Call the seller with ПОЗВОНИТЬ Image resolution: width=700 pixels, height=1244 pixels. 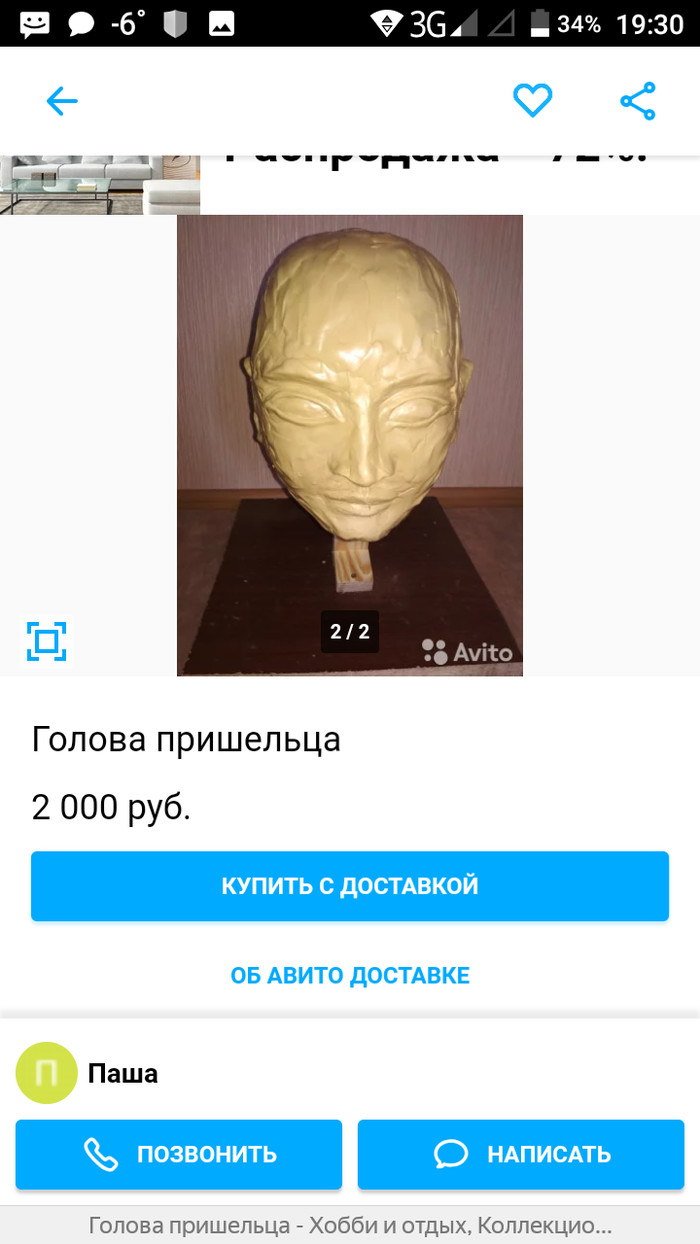179,1154
